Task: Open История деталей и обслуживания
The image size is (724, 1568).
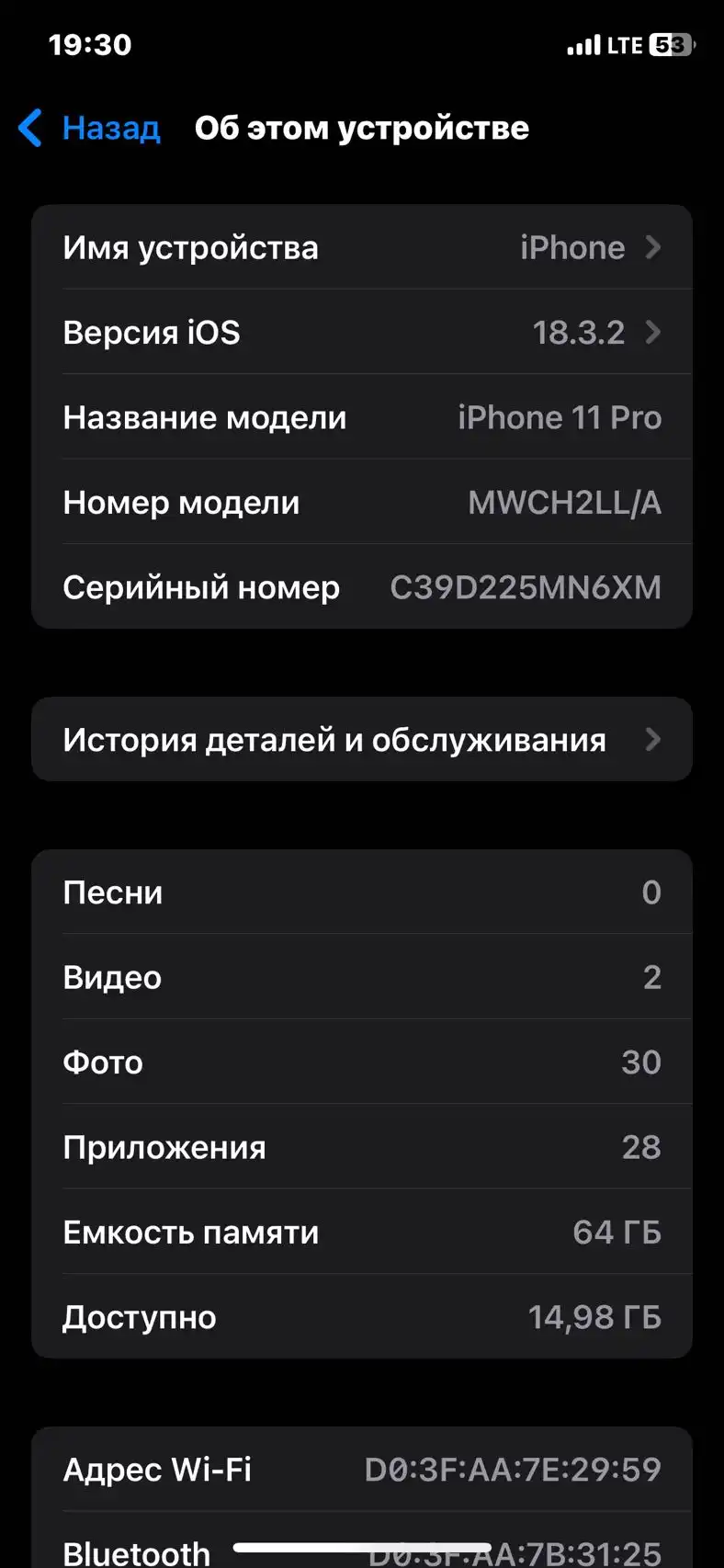Action: [362, 739]
